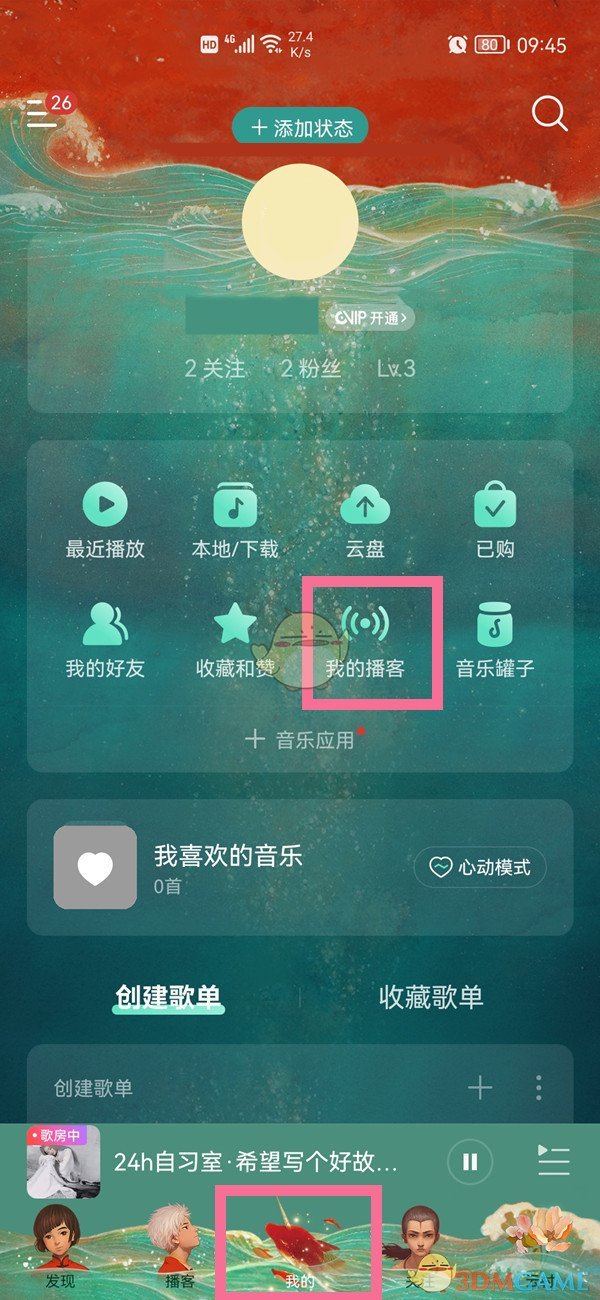Viewport: 600px width, 1300px height.
Task: Open 最近播放 recent plays
Action: click(x=105, y=522)
